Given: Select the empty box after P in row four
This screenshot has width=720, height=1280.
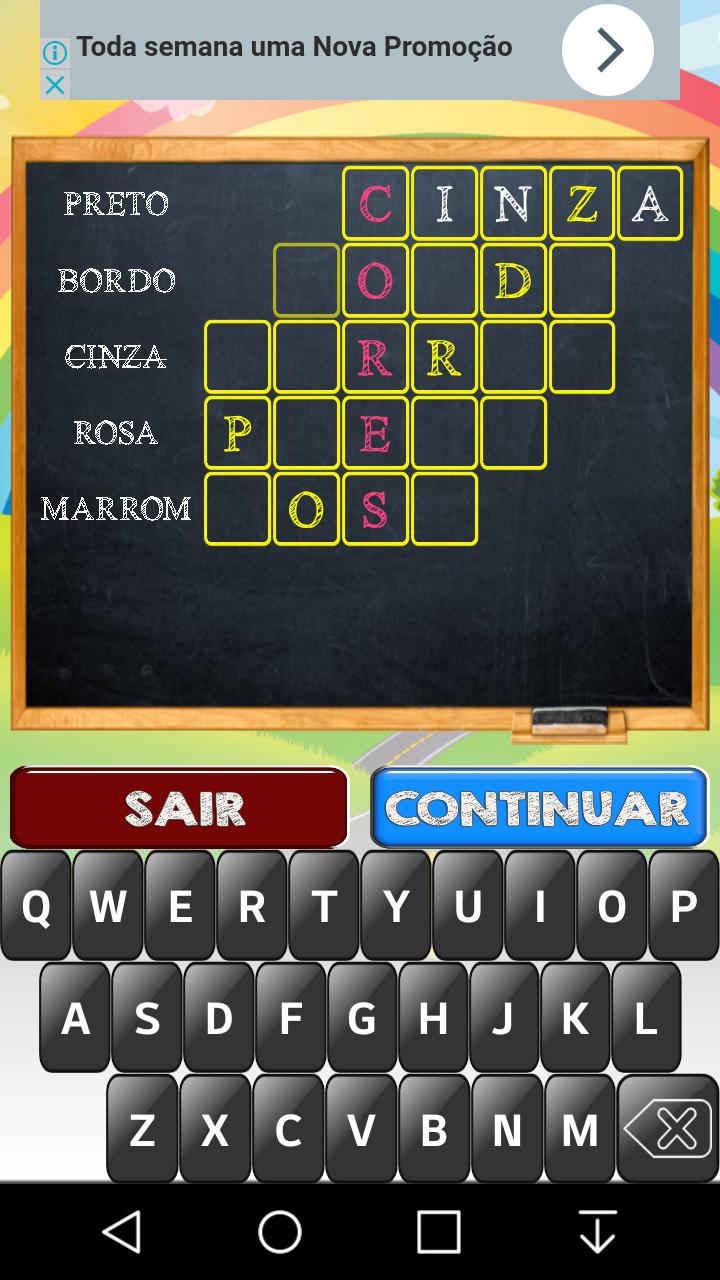Looking at the screenshot, I should tap(306, 433).
